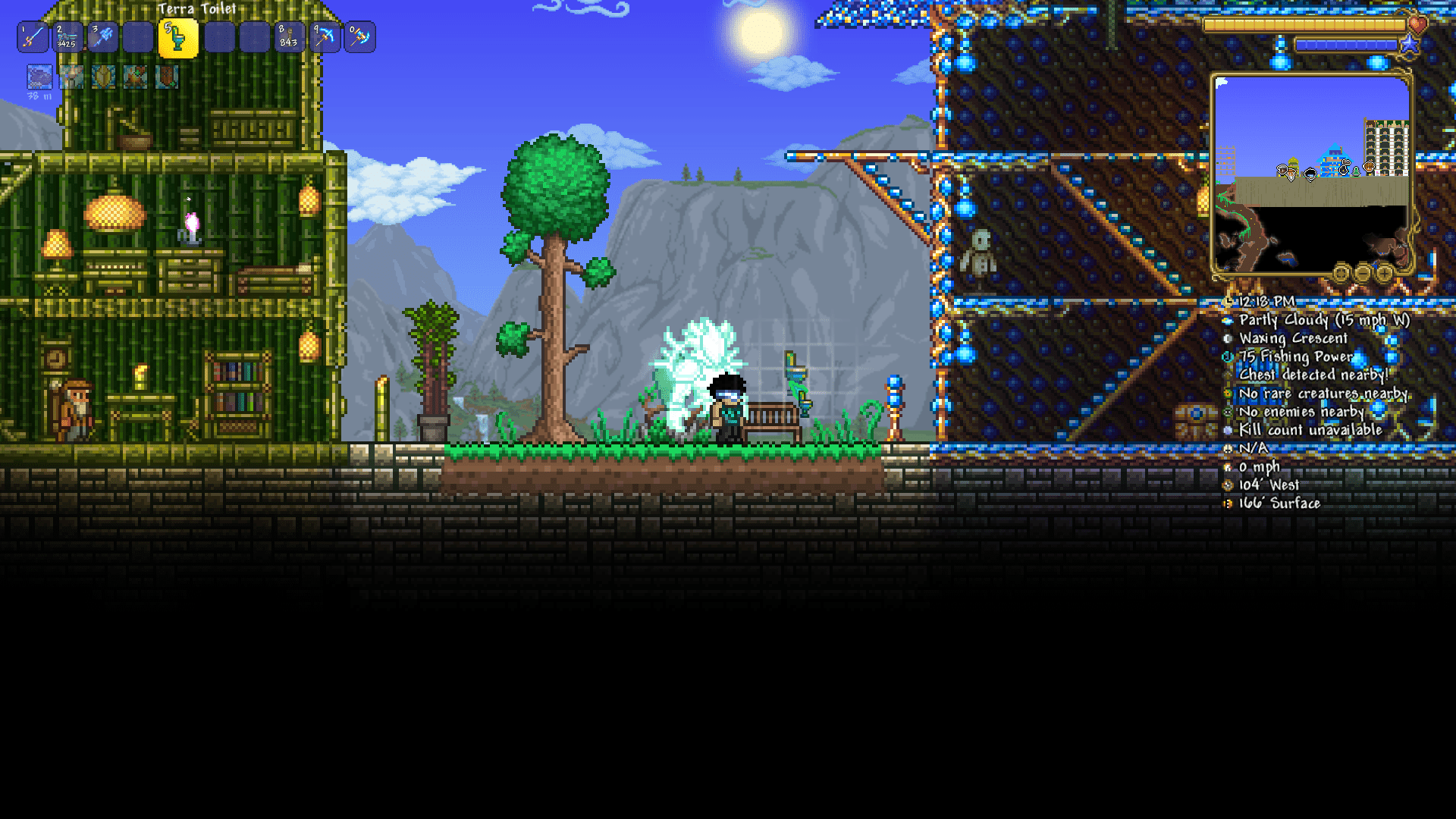Image resolution: width=1456 pixels, height=819 pixels.
Task: Select the trident in hotbar slot 3
Action: coord(102,37)
